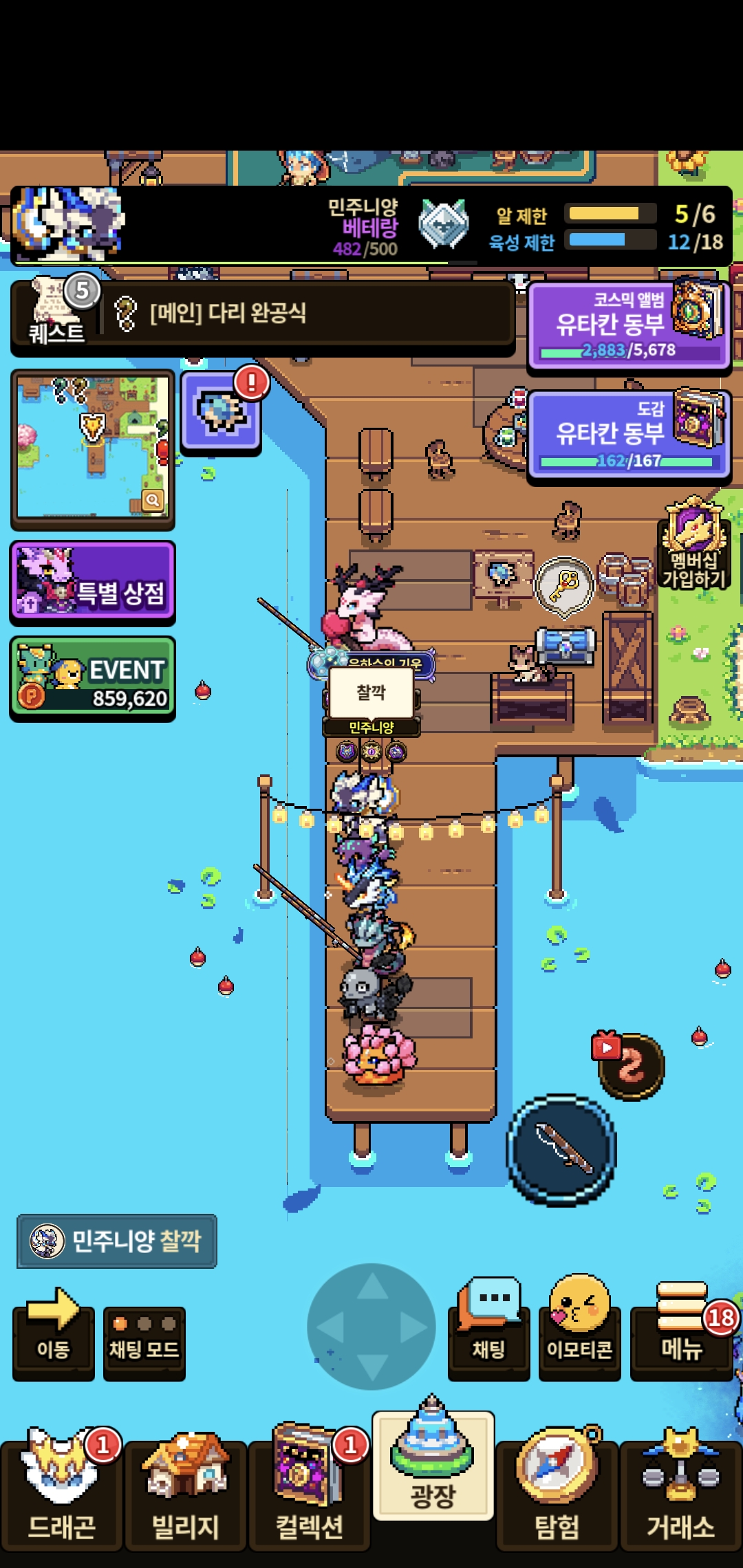Open the 퀘스트 quest scroll
Image resolution: width=743 pixels, height=1568 pixels.
click(x=56, y=314)
